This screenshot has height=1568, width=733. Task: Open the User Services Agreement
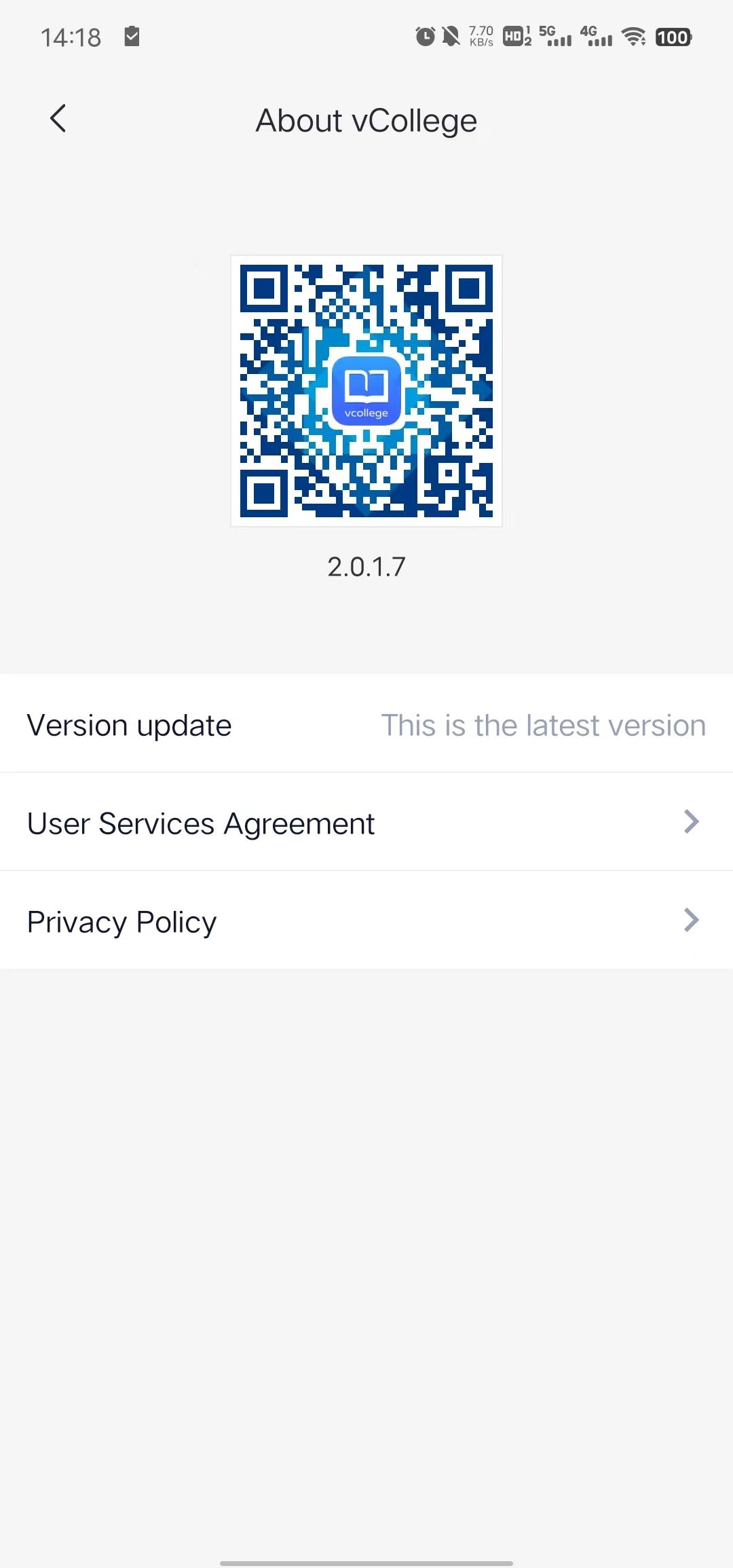click(x=366, y=823)
